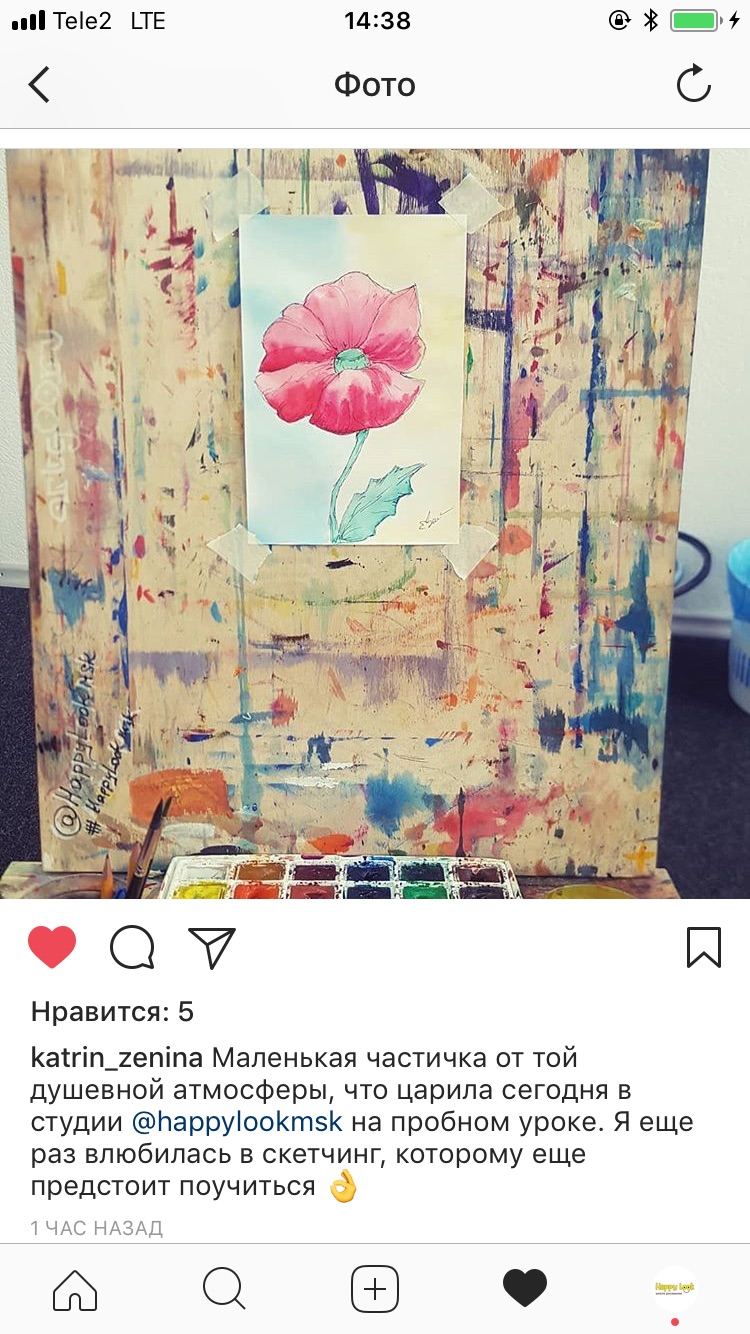This screenshot has height=1334, width=750.
Task: Open the @happylookmsk mention link
Action: [x=237, y=1121]
